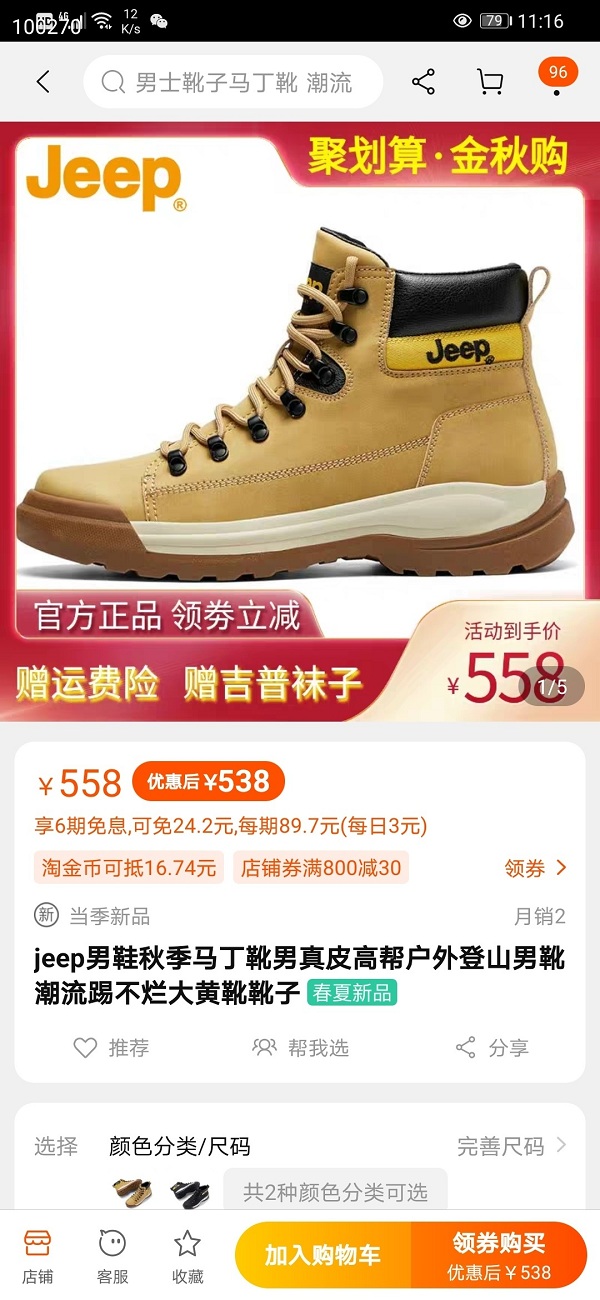Open the shopping cart
The image size is (600, 1300).
click(490, 82)
